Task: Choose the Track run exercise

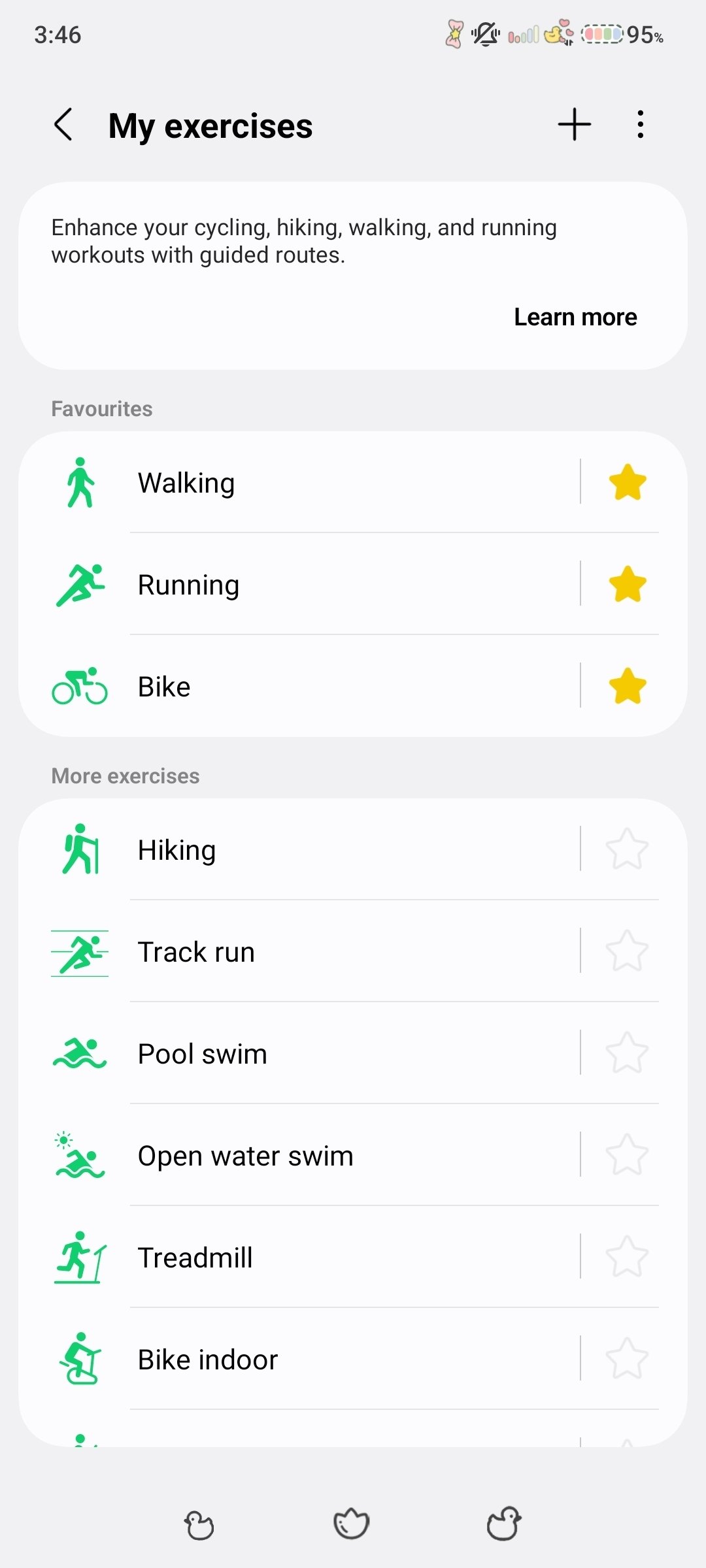Action: tap(301, 952)
